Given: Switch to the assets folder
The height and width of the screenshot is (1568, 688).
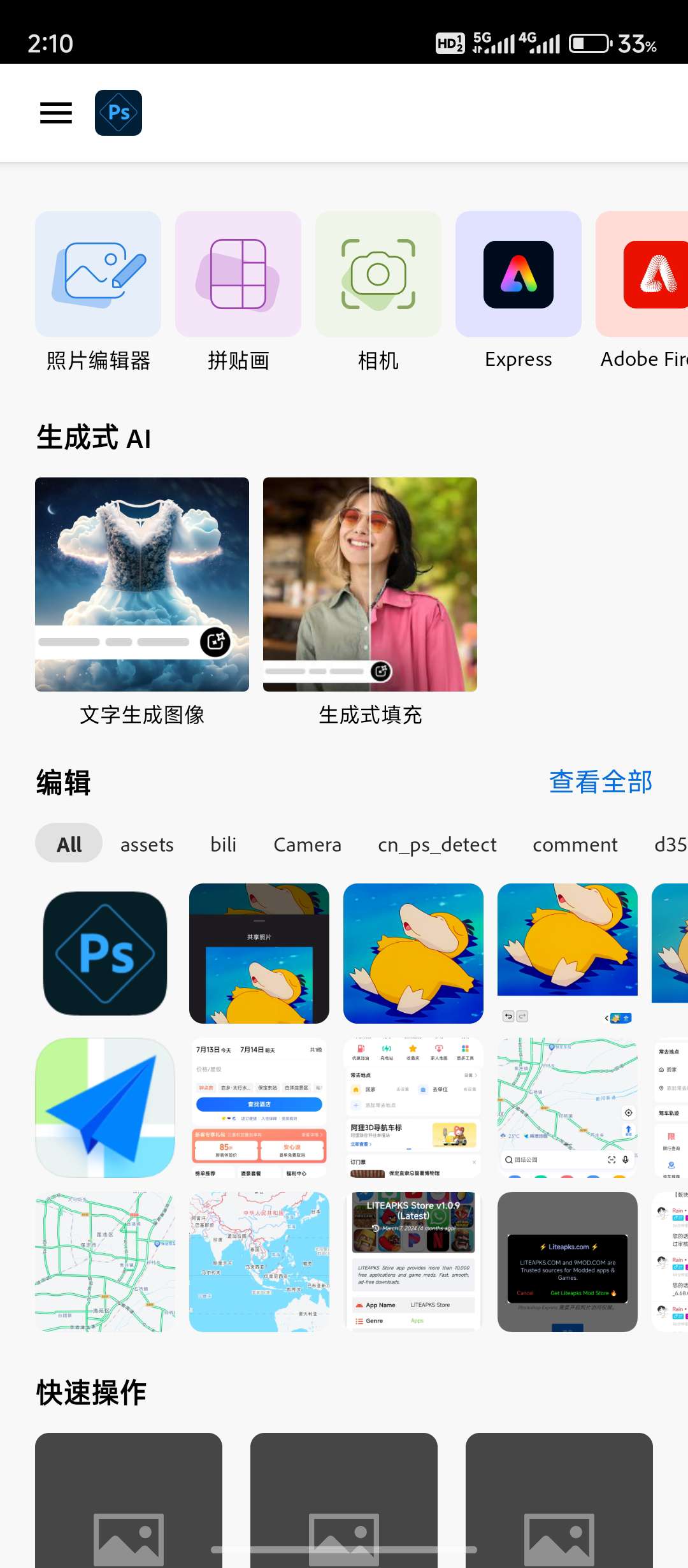Looking at the screenshot, I should point(147,844).
